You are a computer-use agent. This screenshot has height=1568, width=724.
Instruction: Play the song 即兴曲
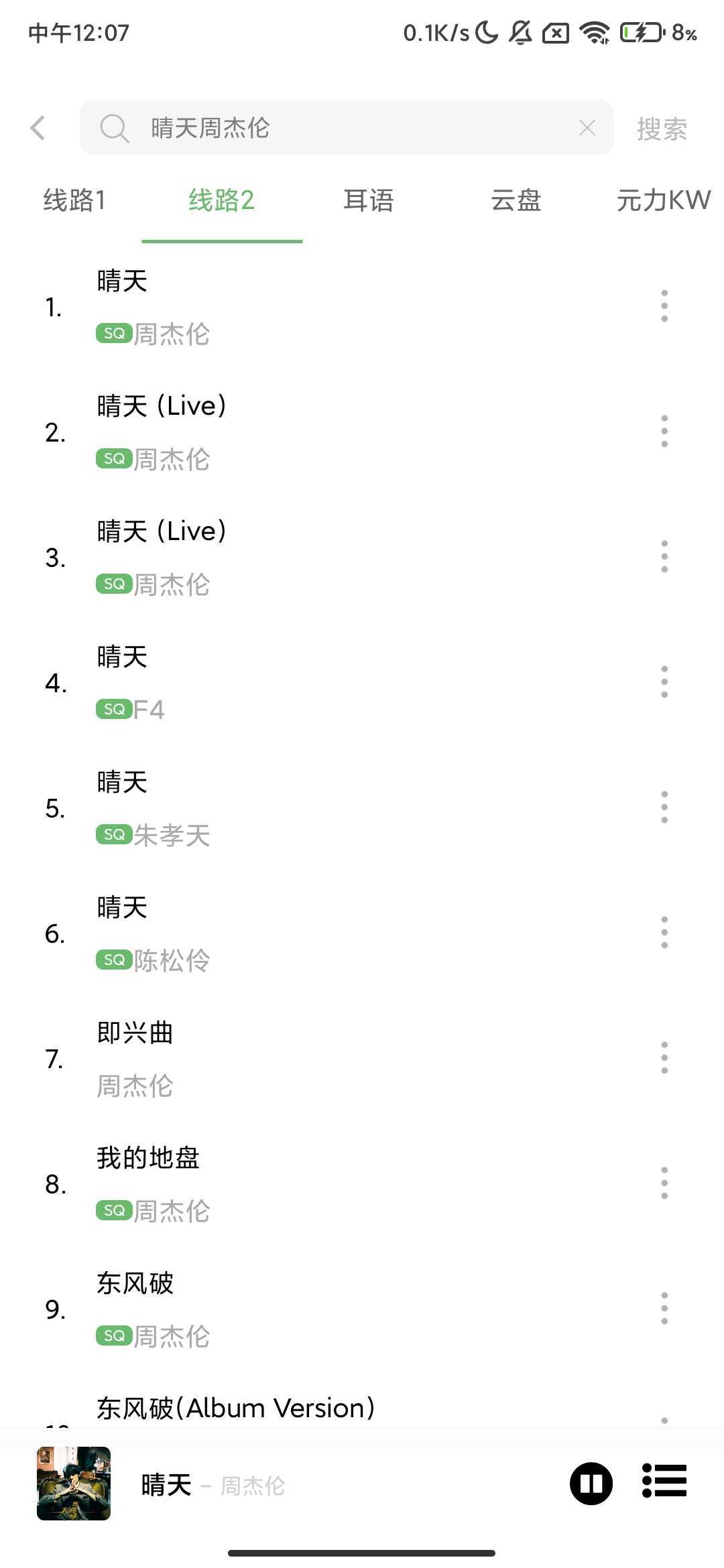[335, 1058]
